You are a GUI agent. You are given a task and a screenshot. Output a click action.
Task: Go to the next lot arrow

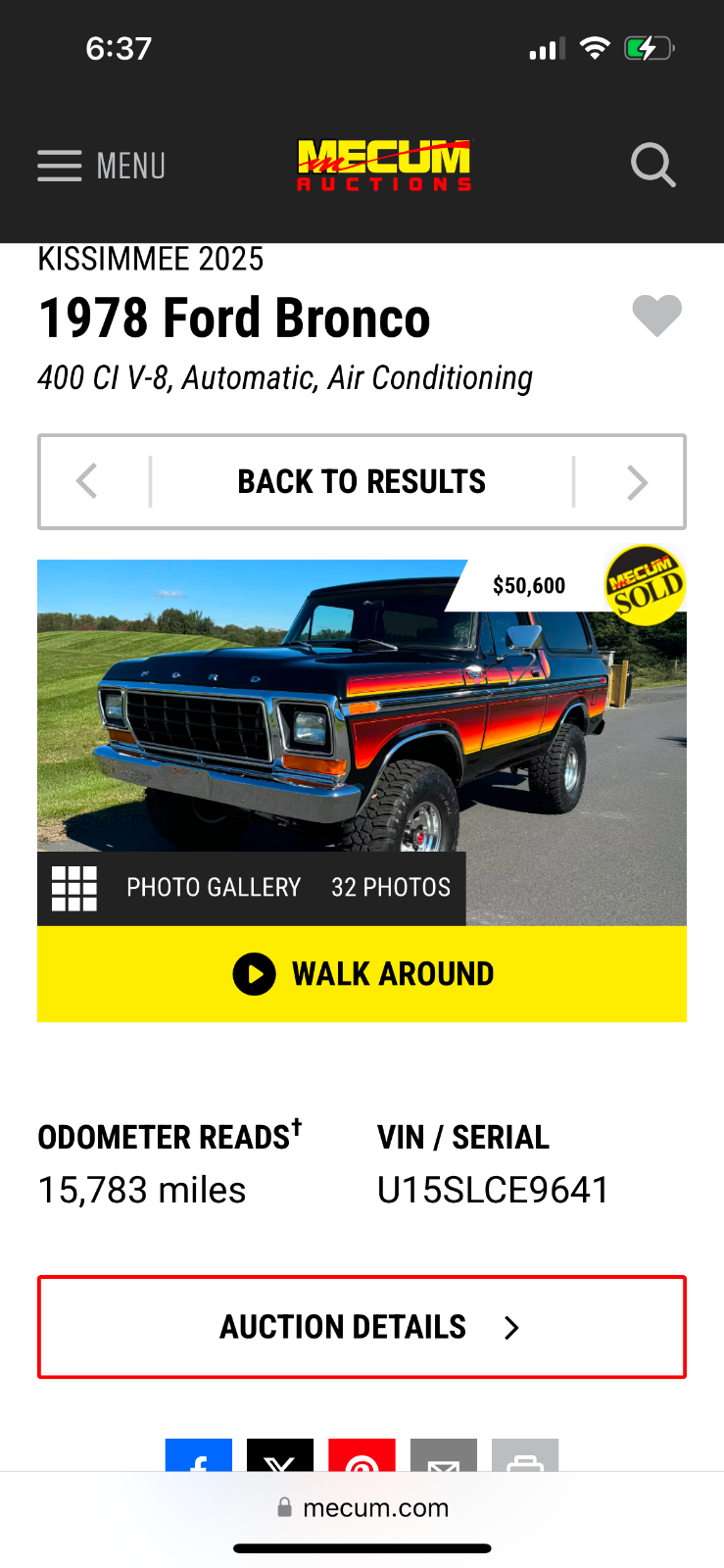click(x=637, y=481)
